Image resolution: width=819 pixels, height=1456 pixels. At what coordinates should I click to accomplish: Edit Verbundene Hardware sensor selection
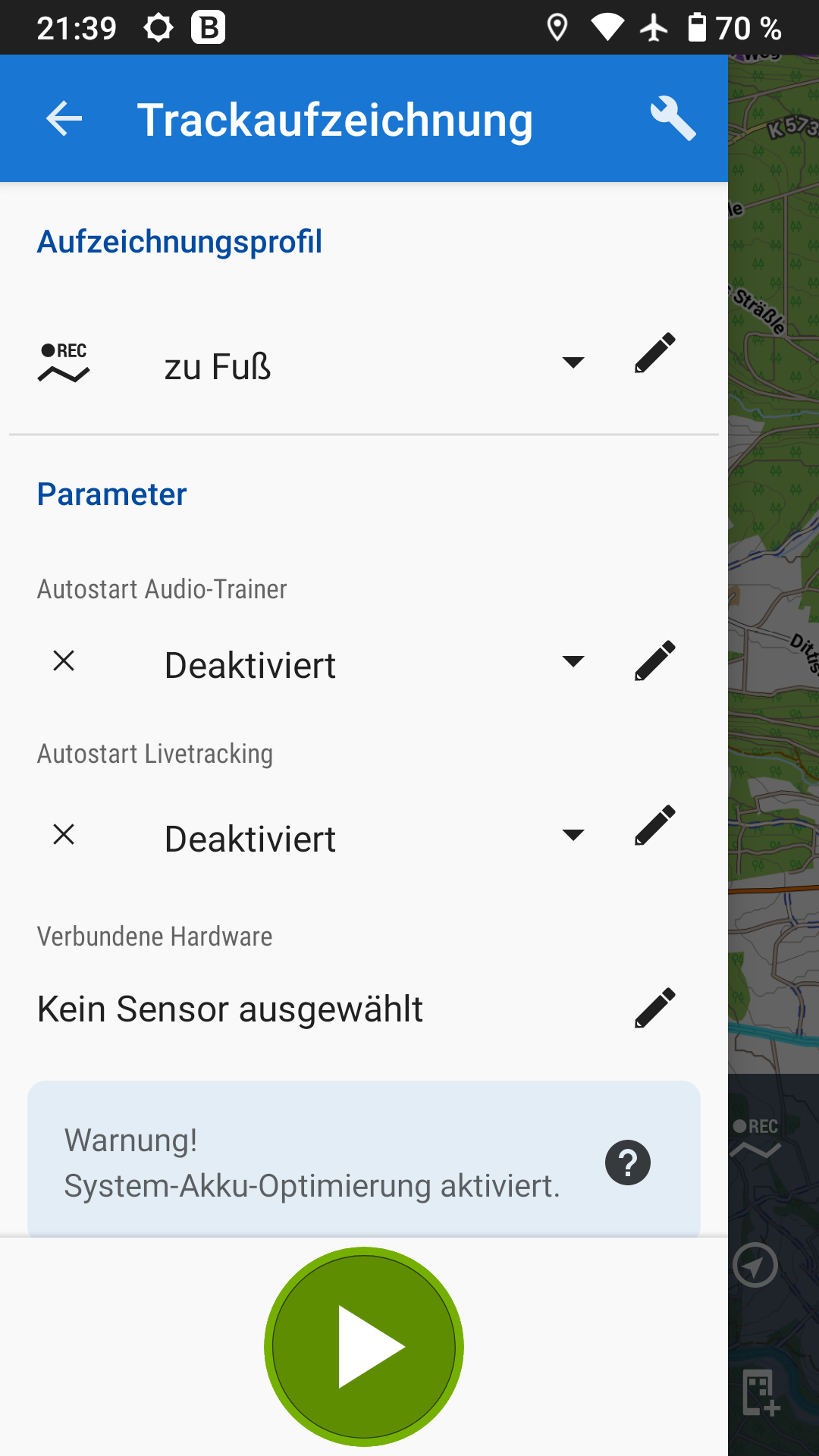pyautogui.click(x=654, y=1008)
